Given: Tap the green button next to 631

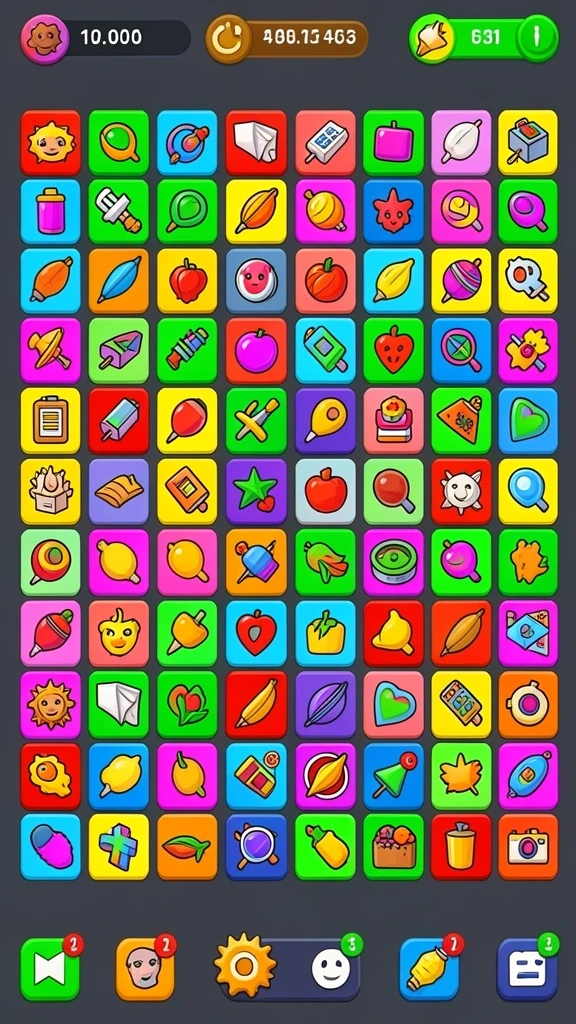Looking at the screenshot, I should 537,38.
